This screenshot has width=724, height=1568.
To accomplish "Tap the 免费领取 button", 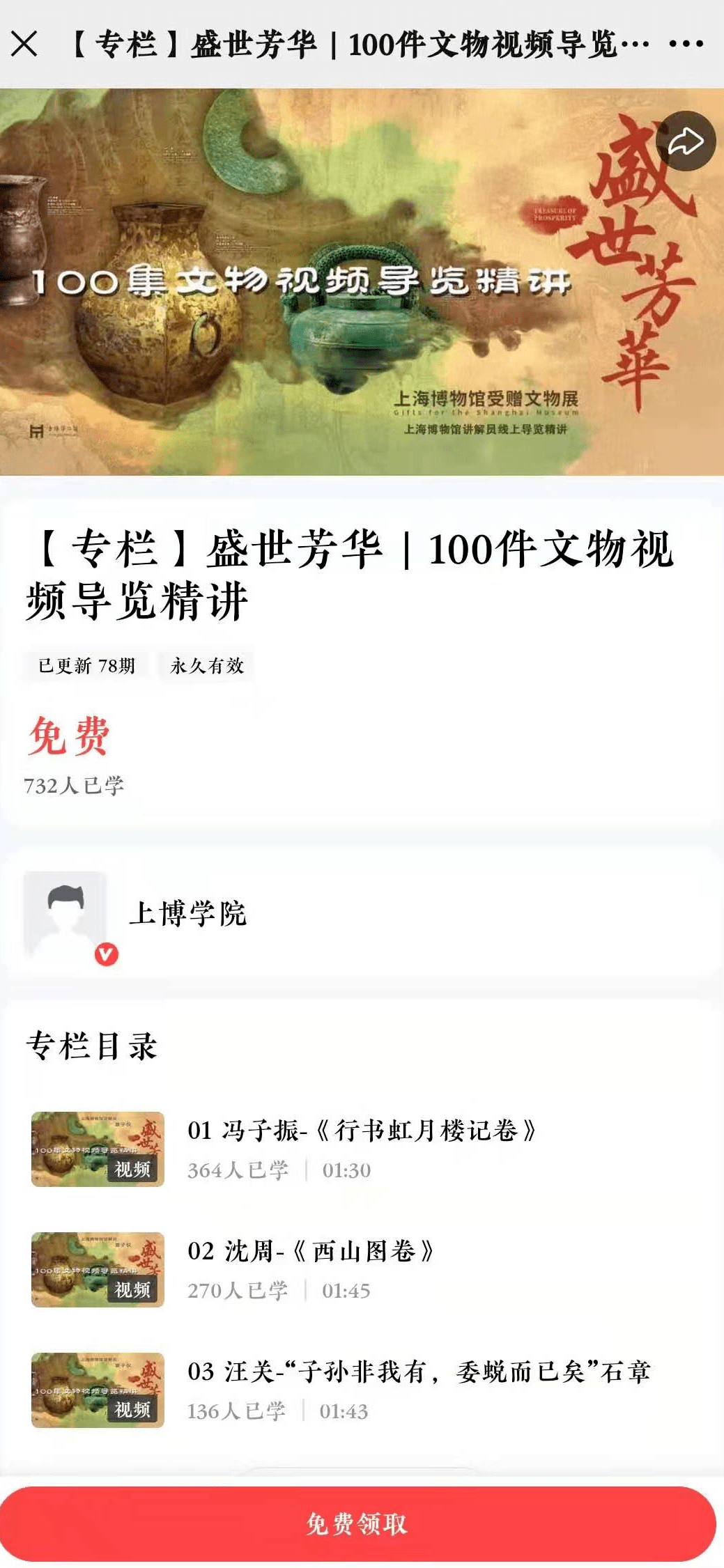I will click(357, 1523).
